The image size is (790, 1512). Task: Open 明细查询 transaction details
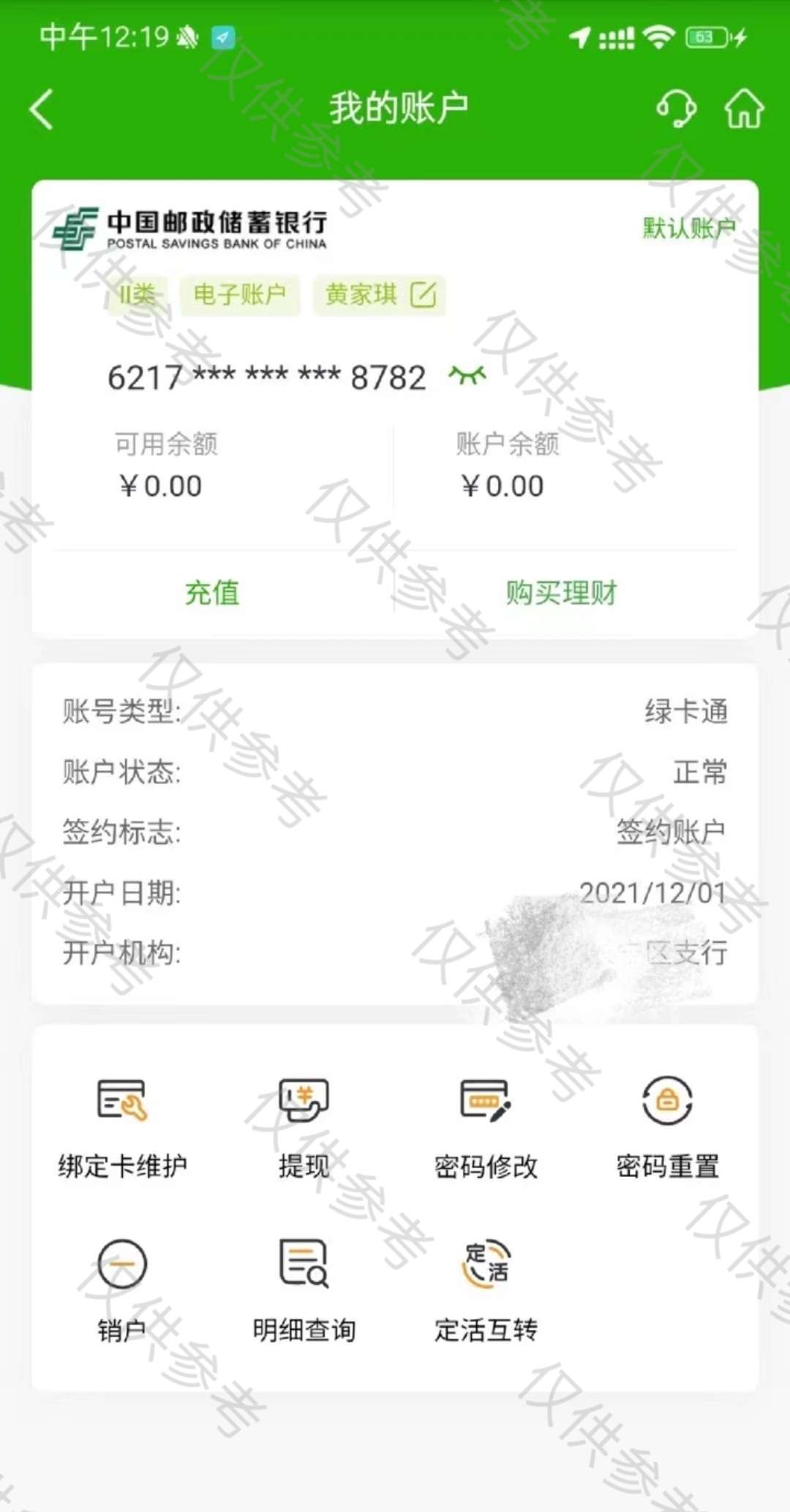[304, 1289]
